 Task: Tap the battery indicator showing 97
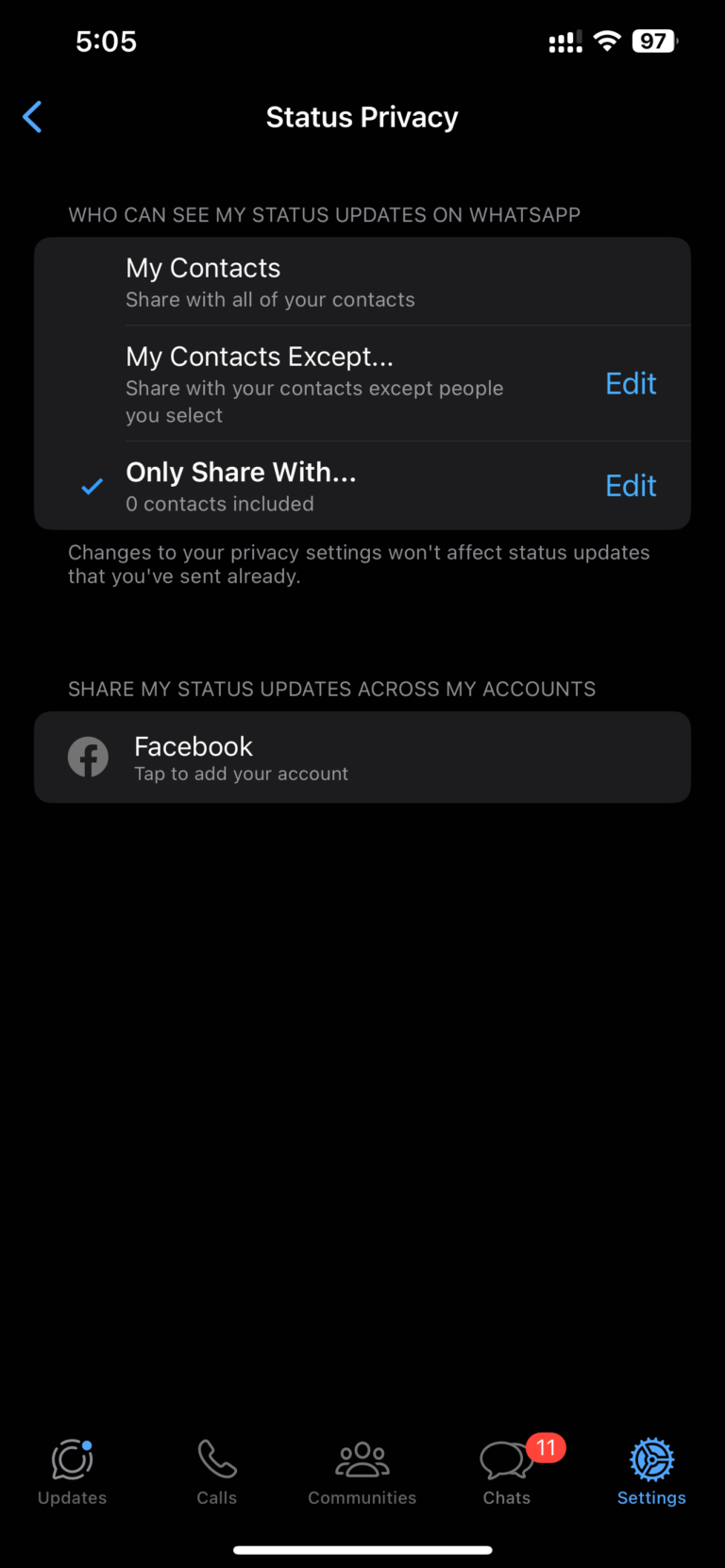[x=652, y=41]
